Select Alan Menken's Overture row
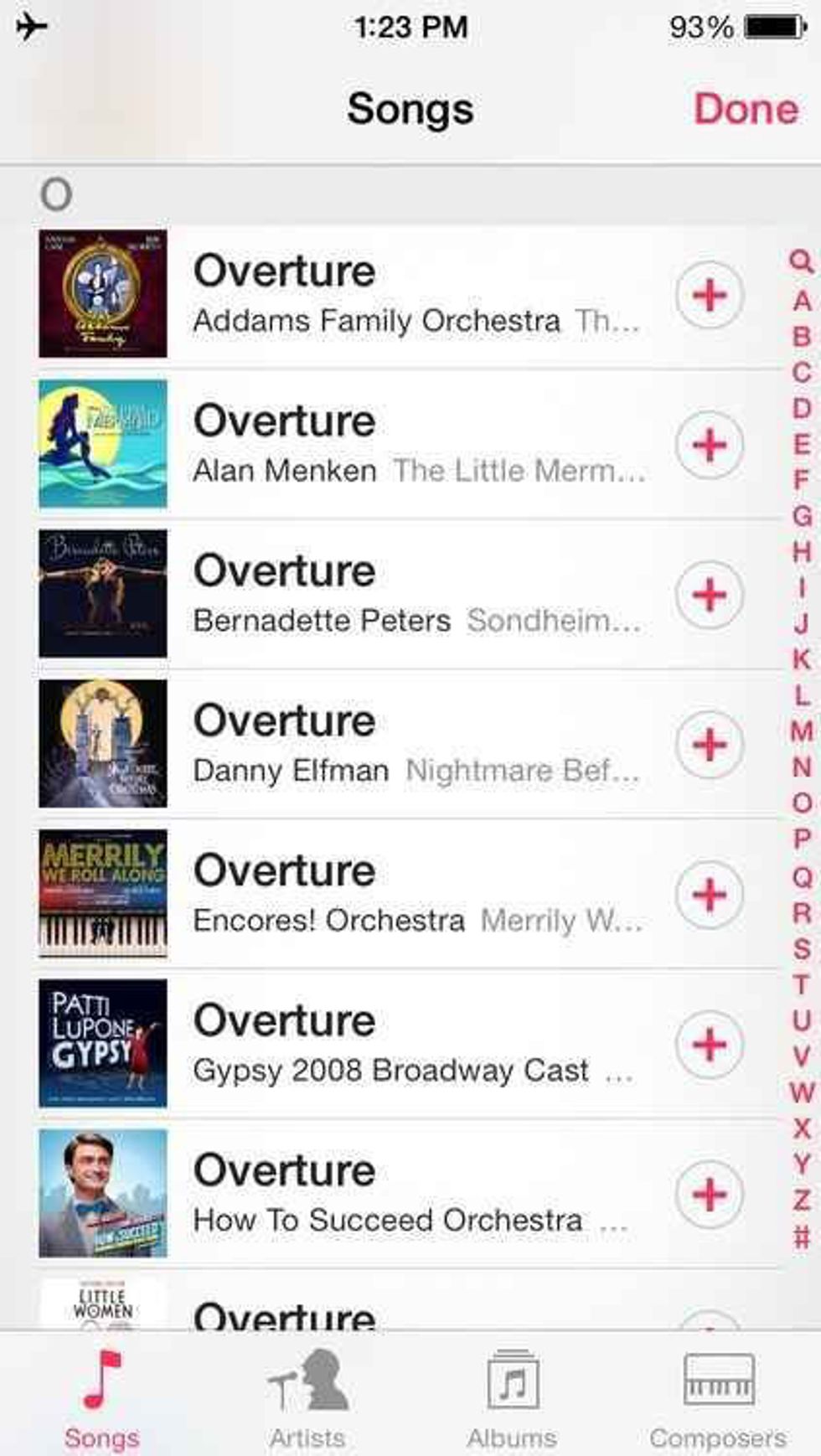 pyautogui.click(x=402, y=445)
